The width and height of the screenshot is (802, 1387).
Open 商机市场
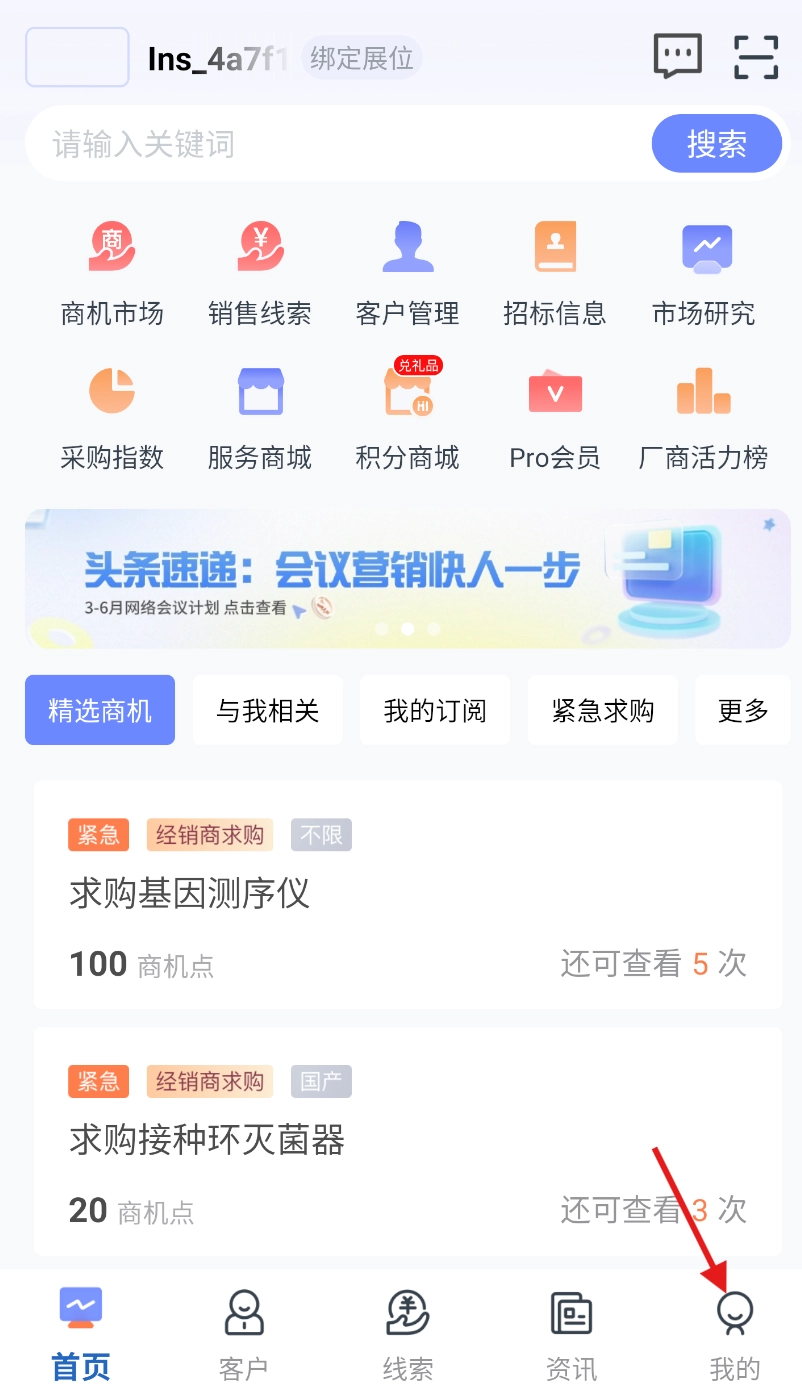point(112,273)
